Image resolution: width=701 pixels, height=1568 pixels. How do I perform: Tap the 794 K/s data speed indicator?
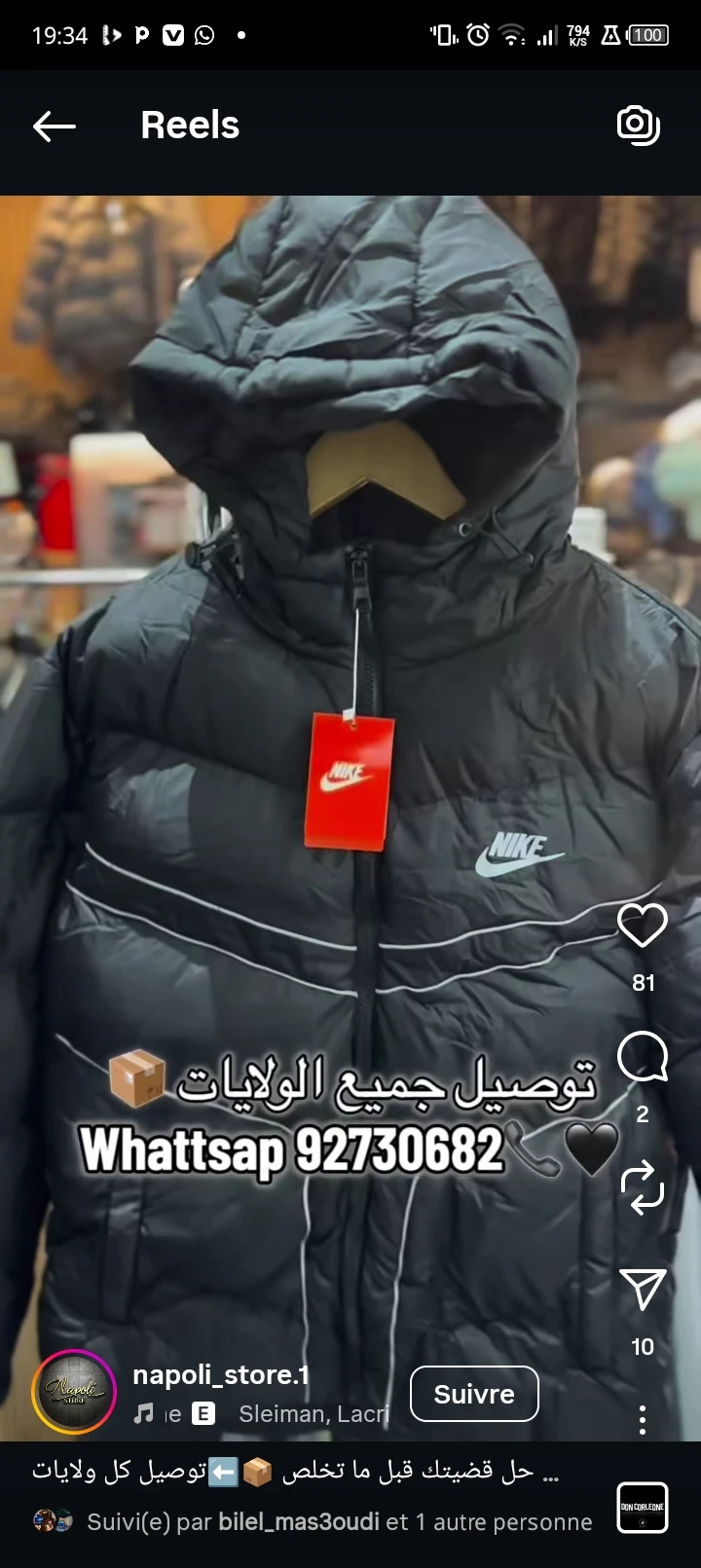click(x=576, y=35)
